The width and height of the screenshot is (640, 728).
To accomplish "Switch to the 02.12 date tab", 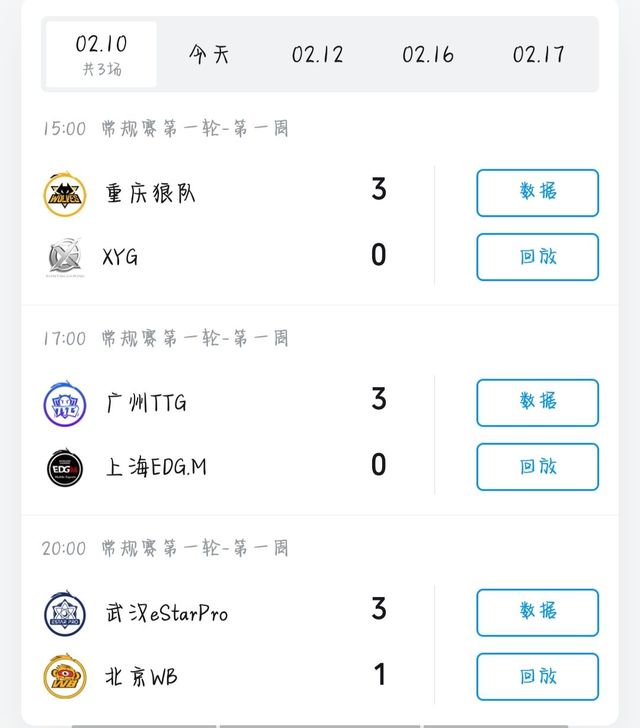I will [x=318, y=54].
